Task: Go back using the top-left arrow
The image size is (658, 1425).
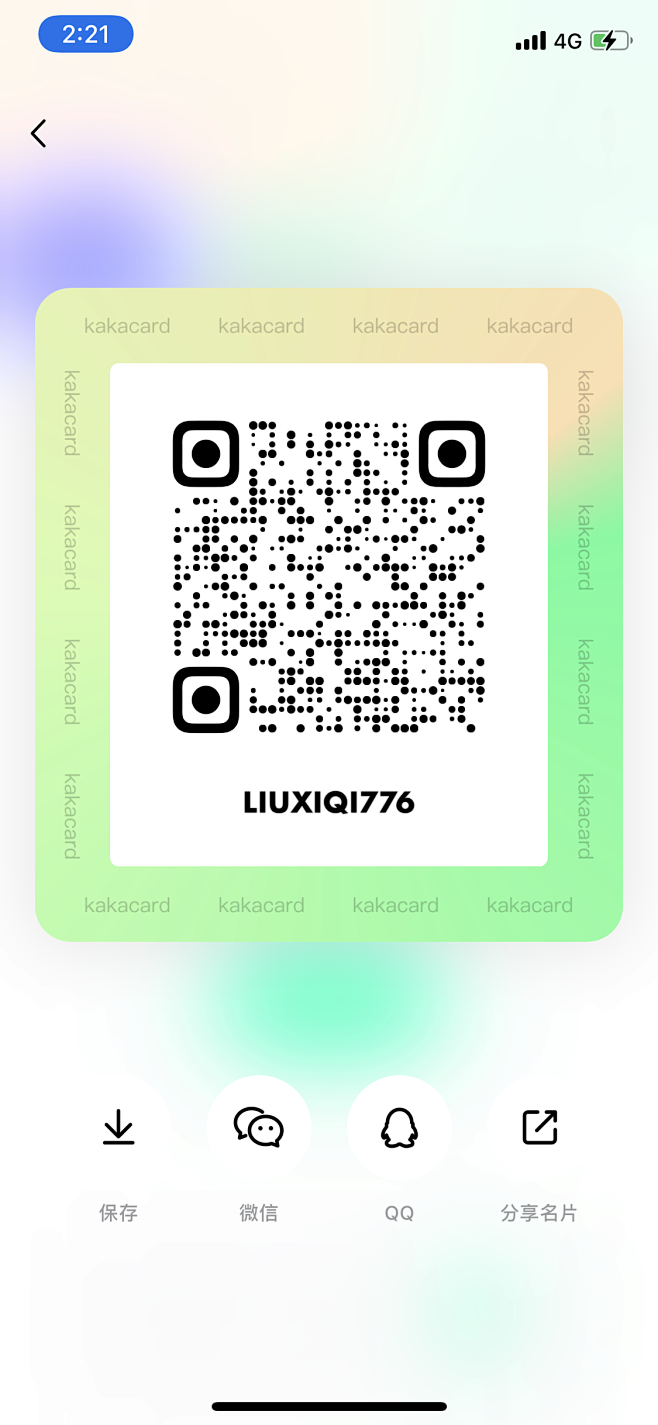Action: (39, 133)
